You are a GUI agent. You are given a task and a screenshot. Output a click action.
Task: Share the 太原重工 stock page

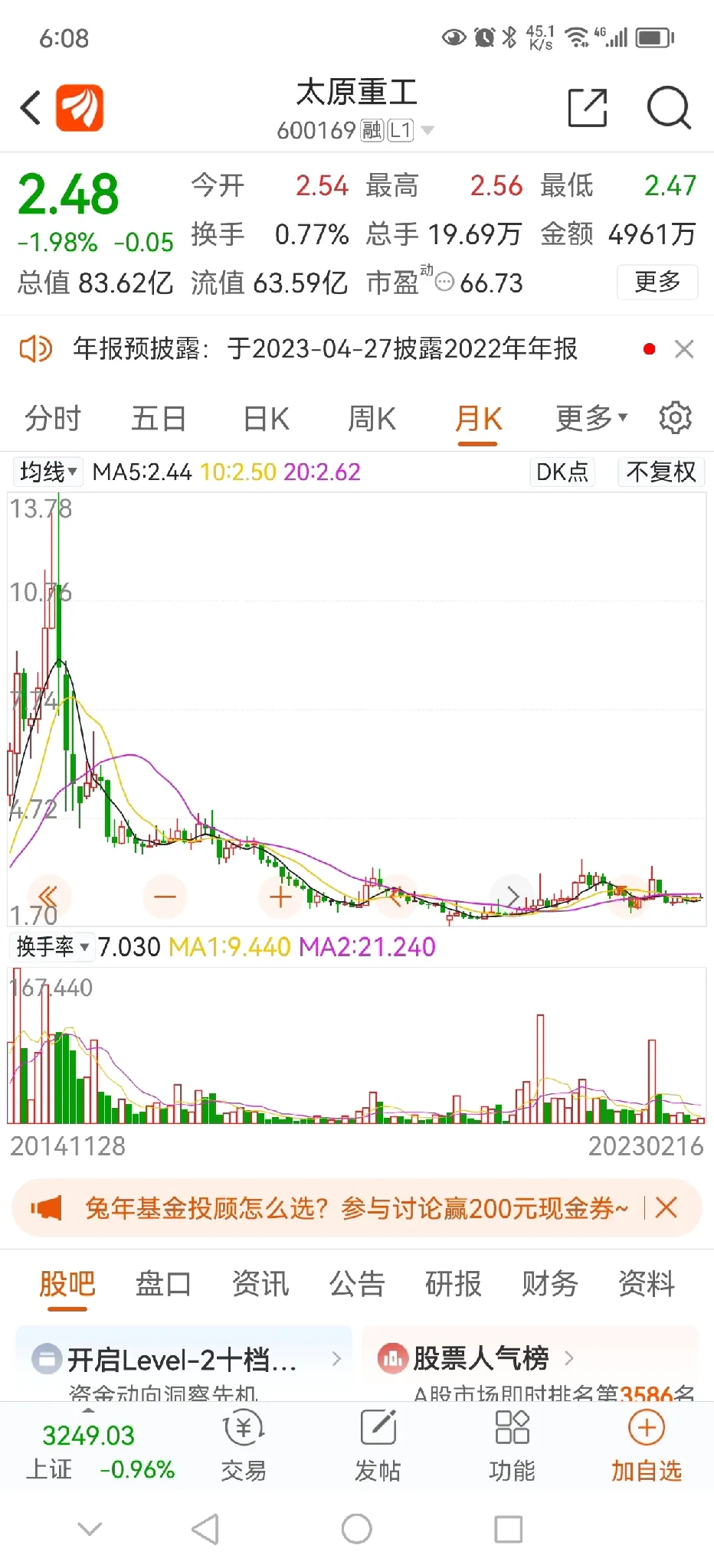click(588, 107)
